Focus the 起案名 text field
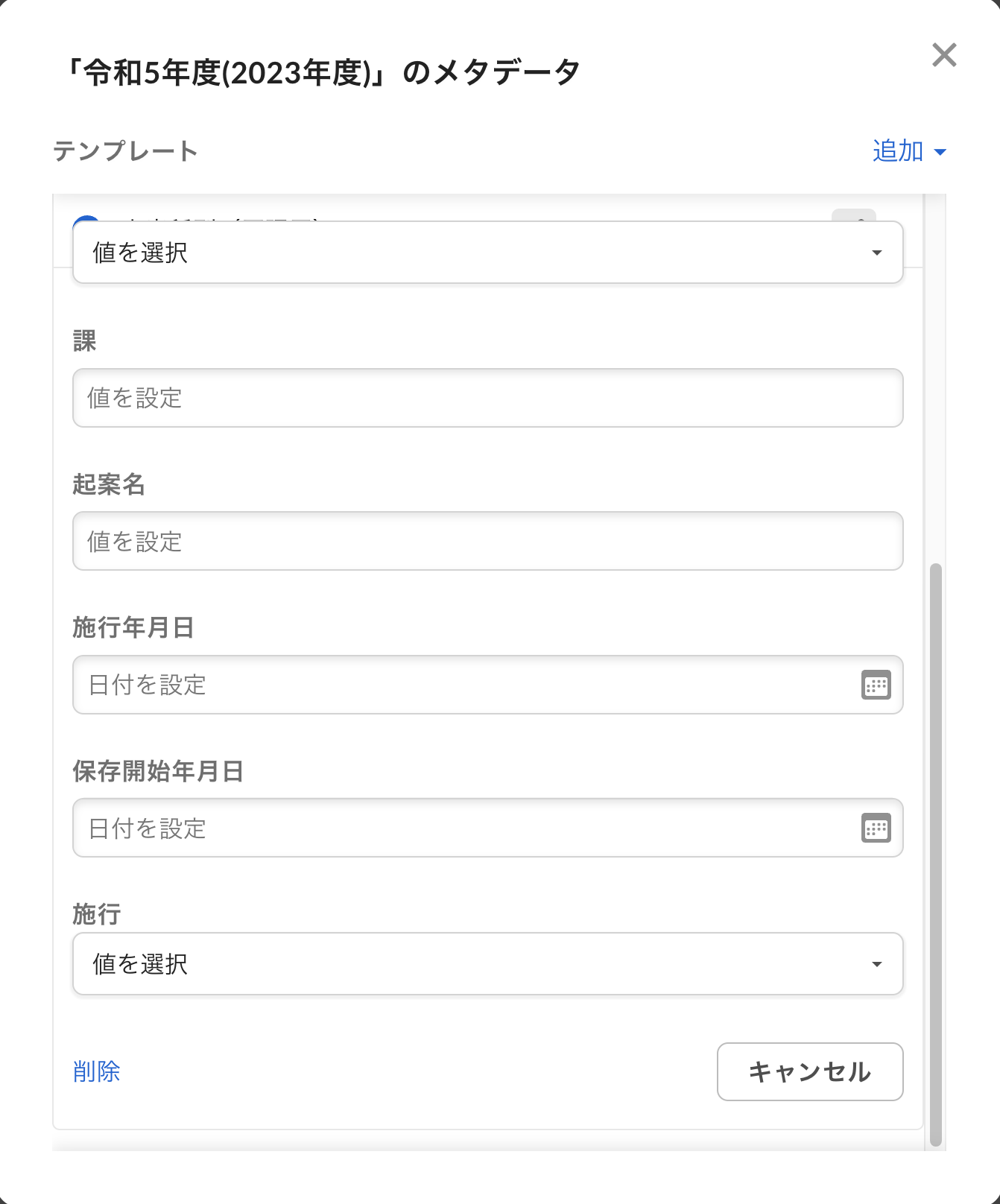The width and height of the screenshot is (1000, 1204). [x=487, y=542]
